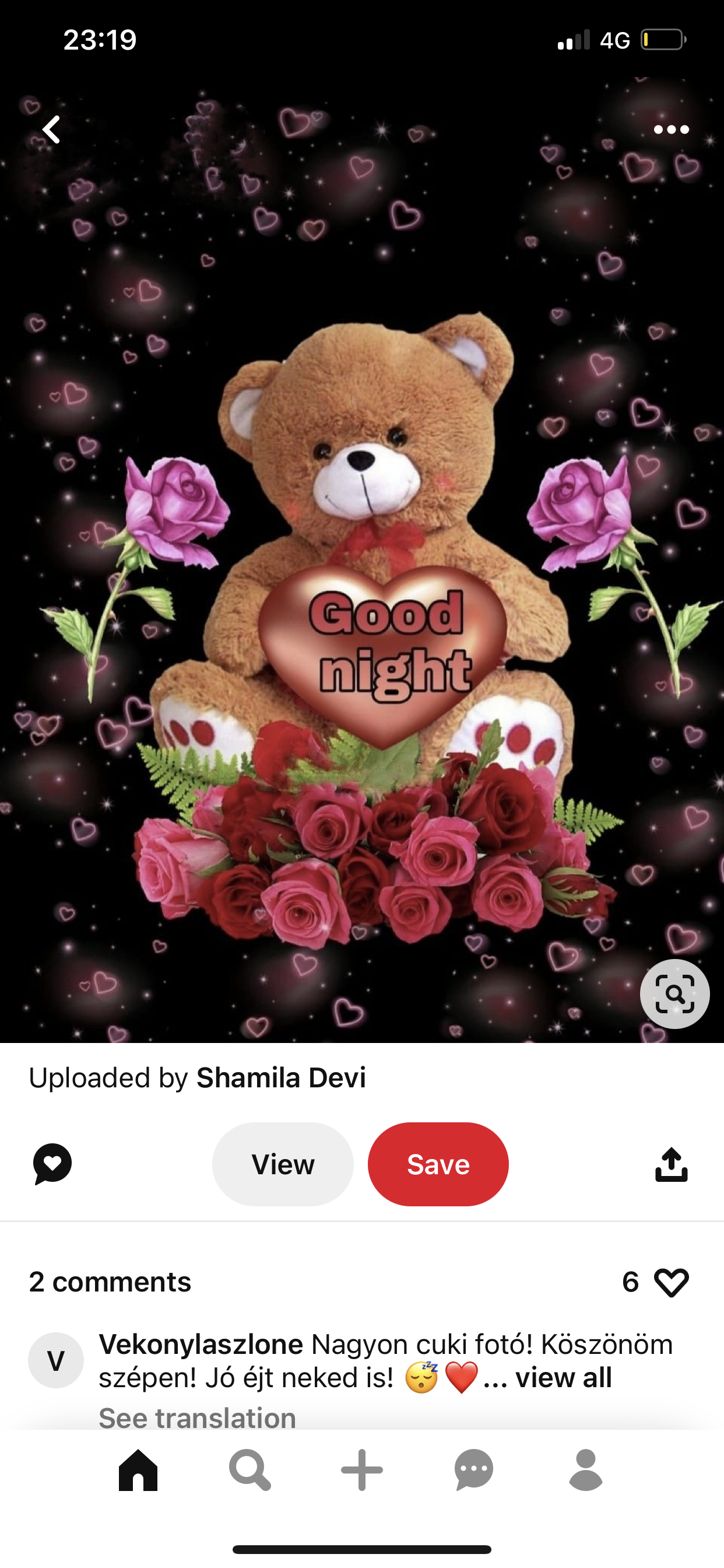Open Vekonylaszlone's profile avatar
Viewport: 724px width, 1568px height.
click(56, 1360)
